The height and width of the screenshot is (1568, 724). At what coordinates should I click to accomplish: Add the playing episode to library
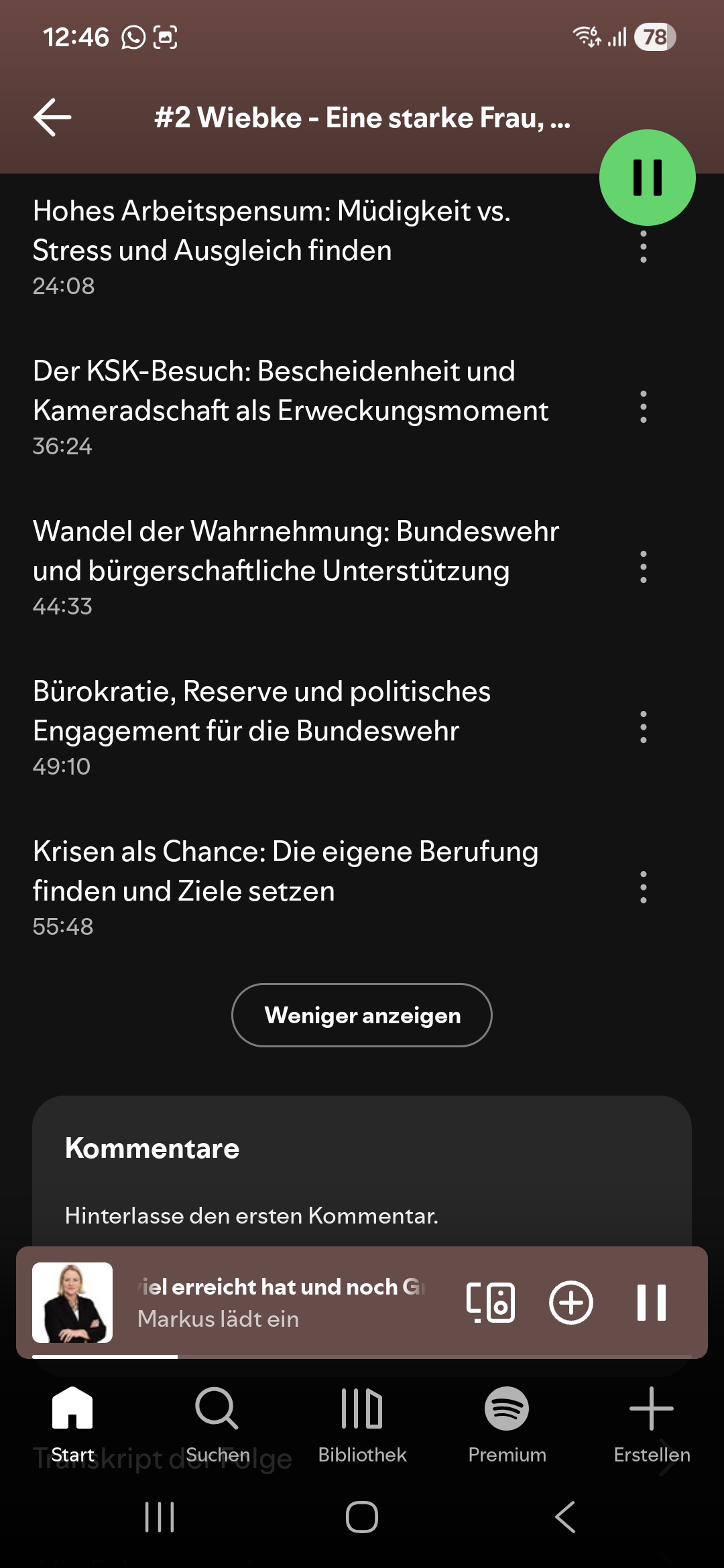point(571,1303)
